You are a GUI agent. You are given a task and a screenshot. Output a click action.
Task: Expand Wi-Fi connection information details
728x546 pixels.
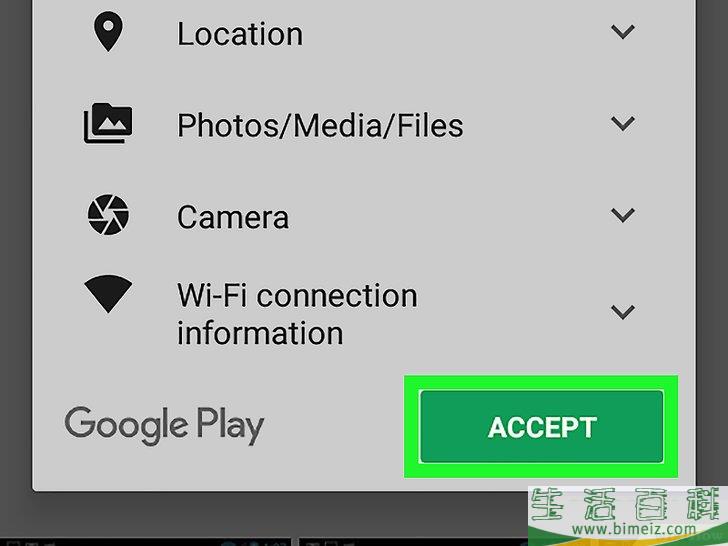pos(623,313)
